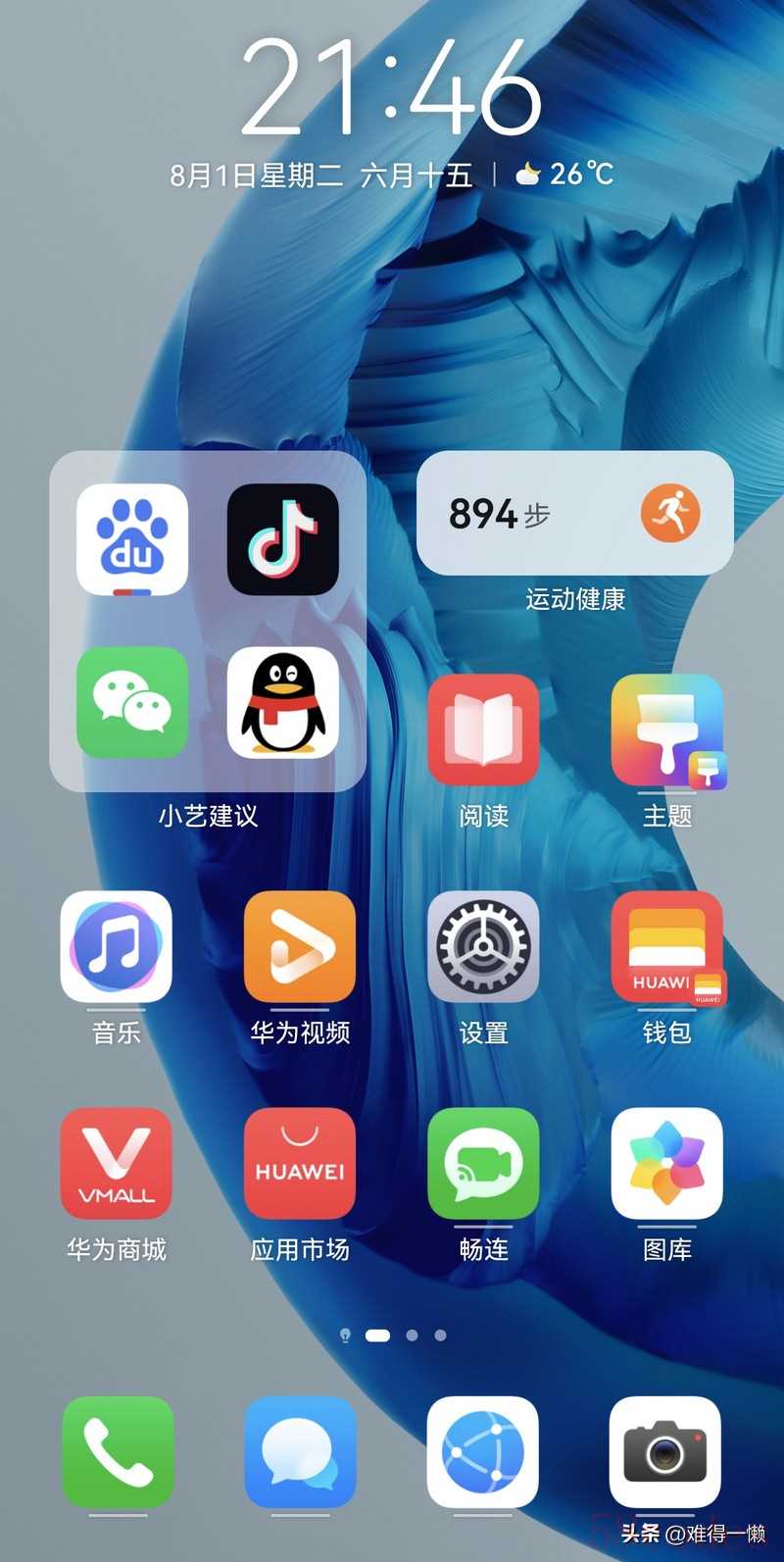The width and height of the screenshot is (784, 1562).
Task: Open the 阅读 reading app
Action: click(483, 730)
